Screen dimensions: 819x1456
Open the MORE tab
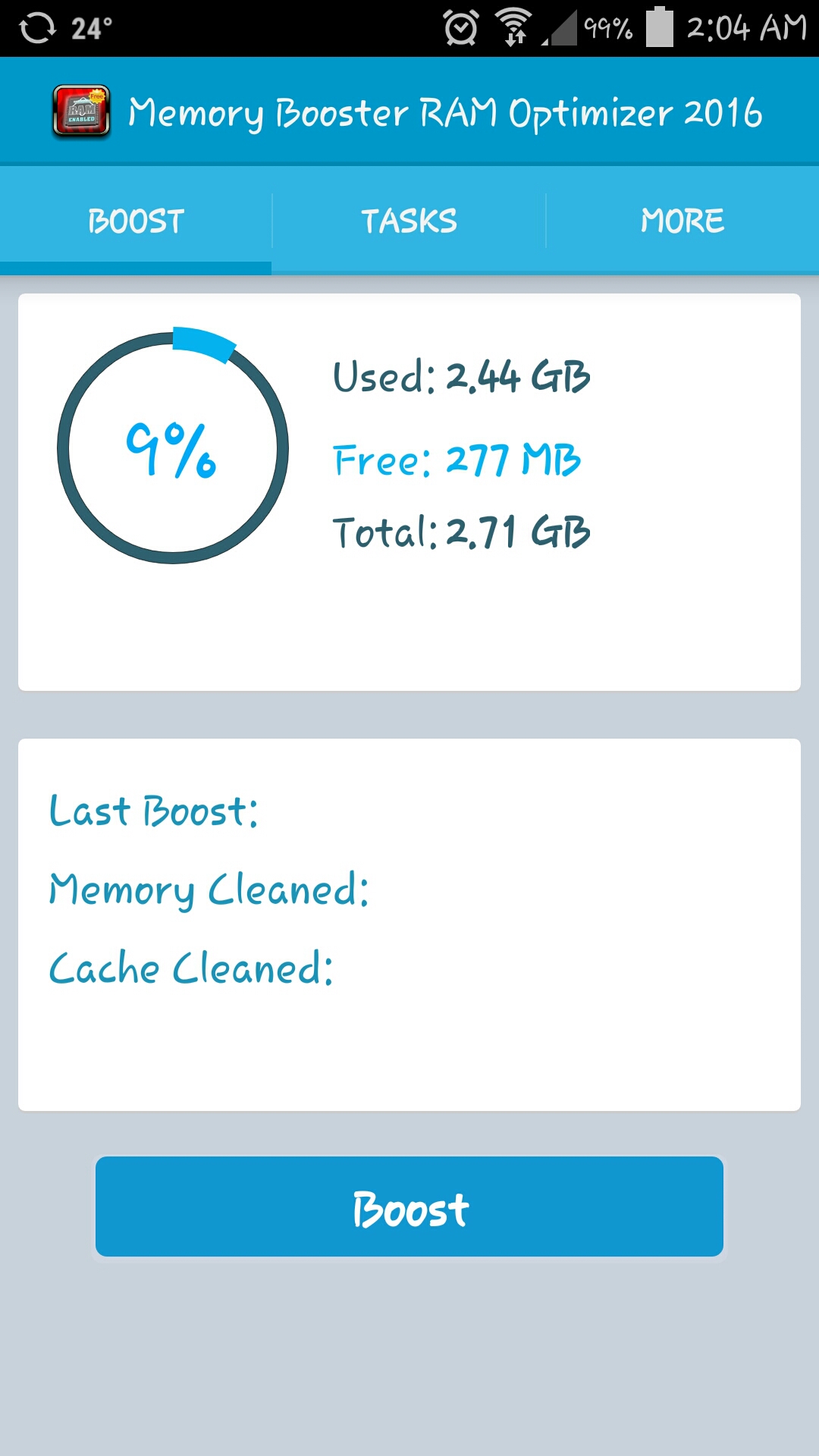(682, 220)
